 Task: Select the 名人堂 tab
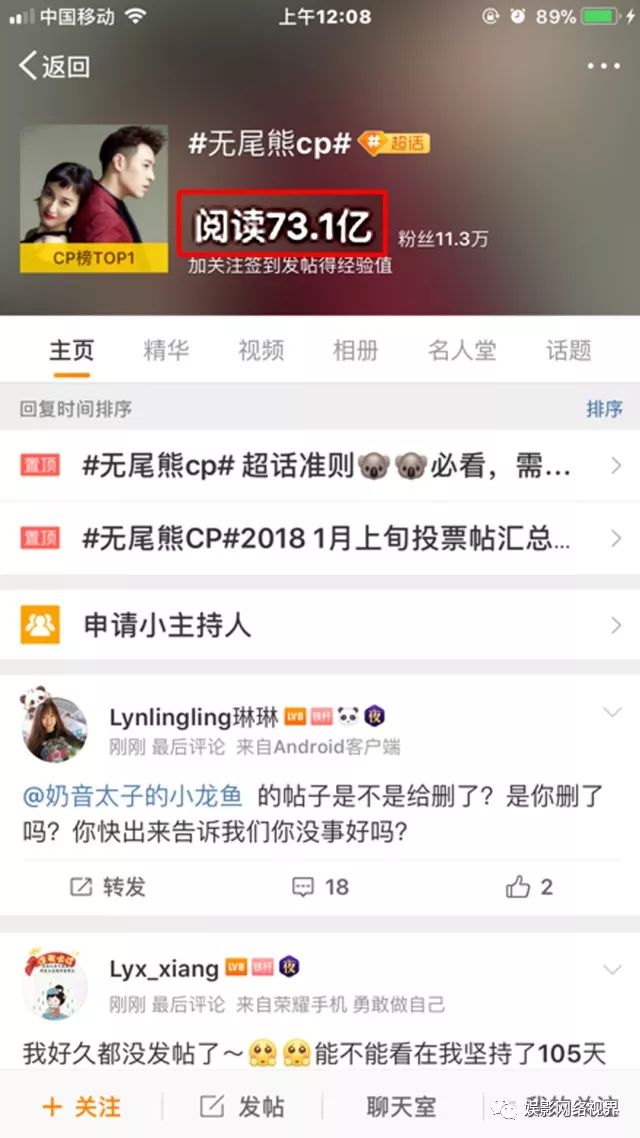coord(462,350)
